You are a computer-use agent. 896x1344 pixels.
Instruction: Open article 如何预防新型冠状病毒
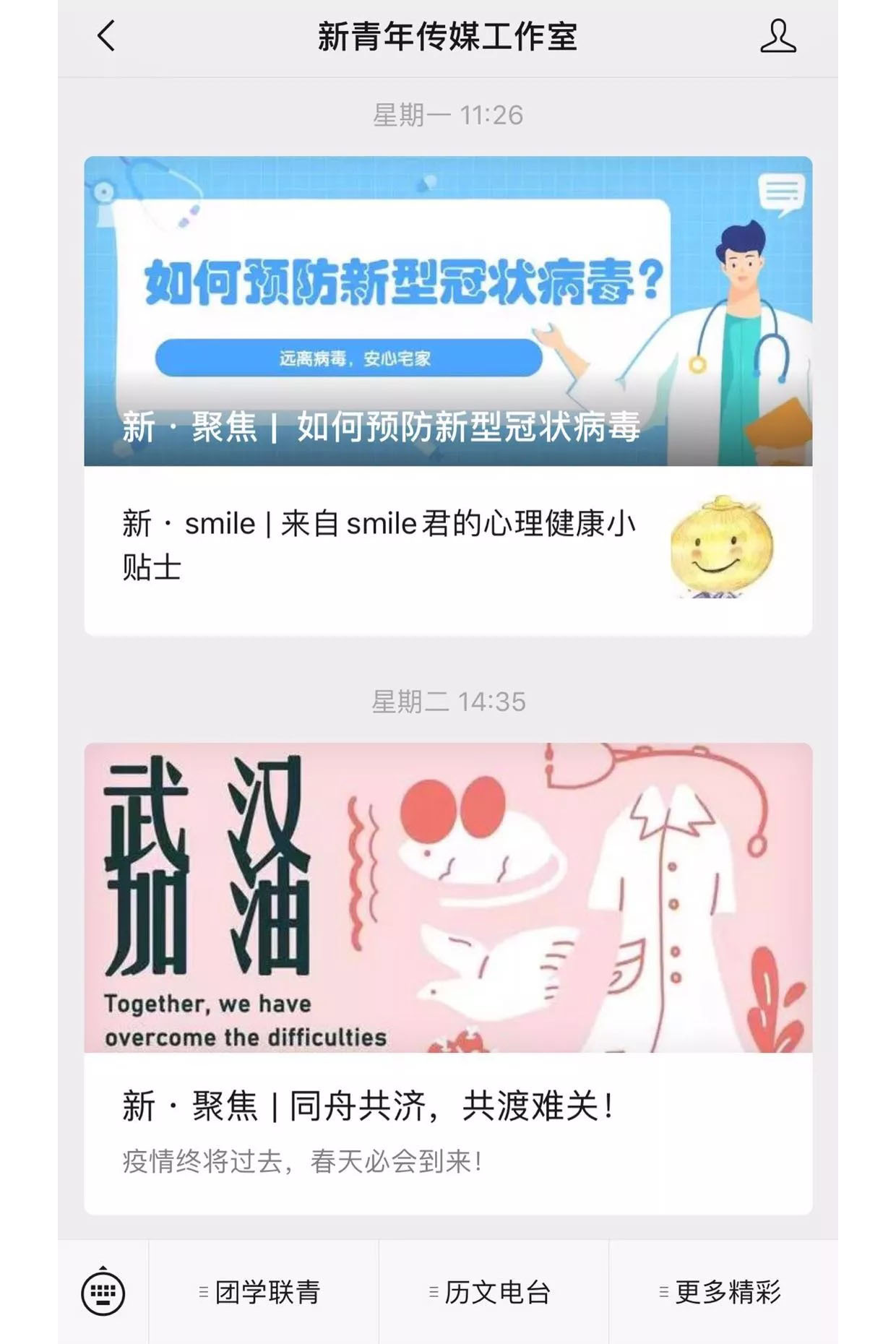tap(448, 311)
